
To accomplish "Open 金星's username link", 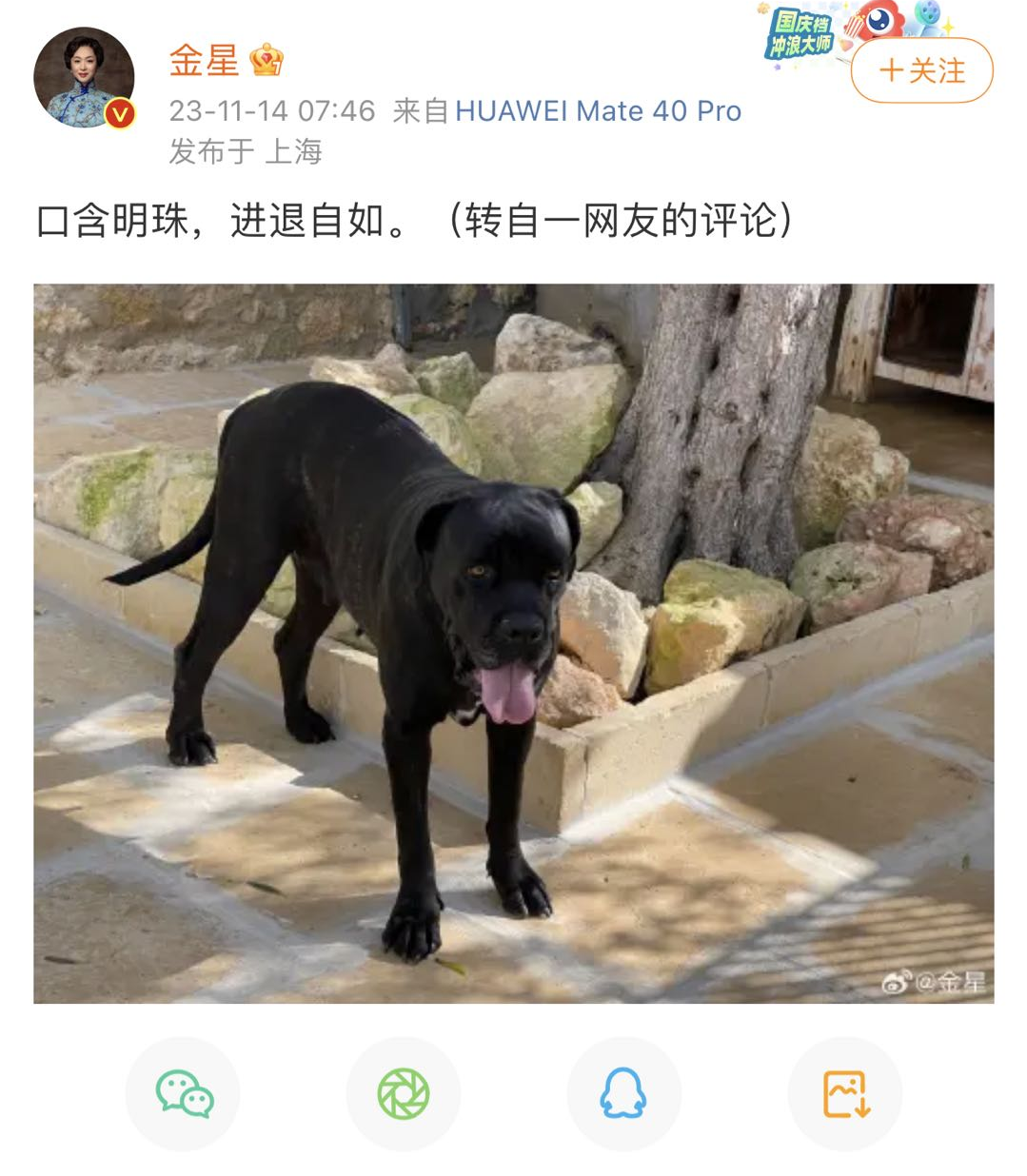I will tap(204, 61).
